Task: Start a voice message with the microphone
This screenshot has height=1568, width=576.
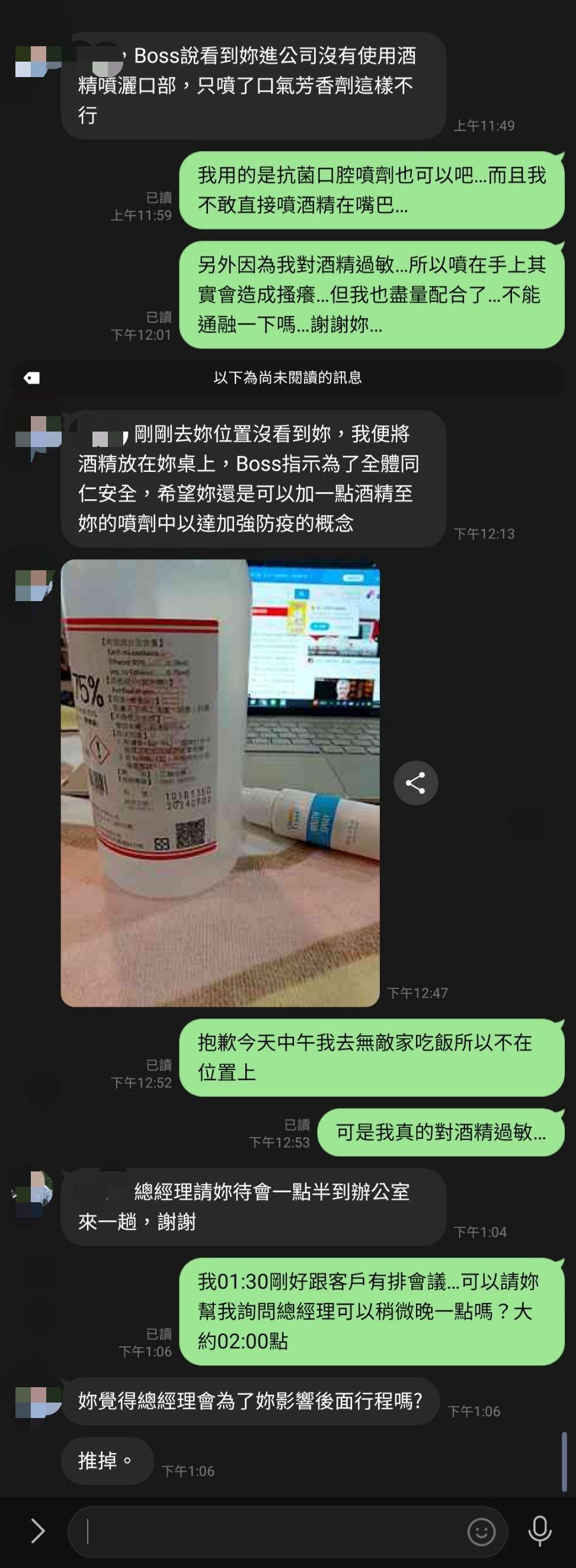Action: (539, 1531)
